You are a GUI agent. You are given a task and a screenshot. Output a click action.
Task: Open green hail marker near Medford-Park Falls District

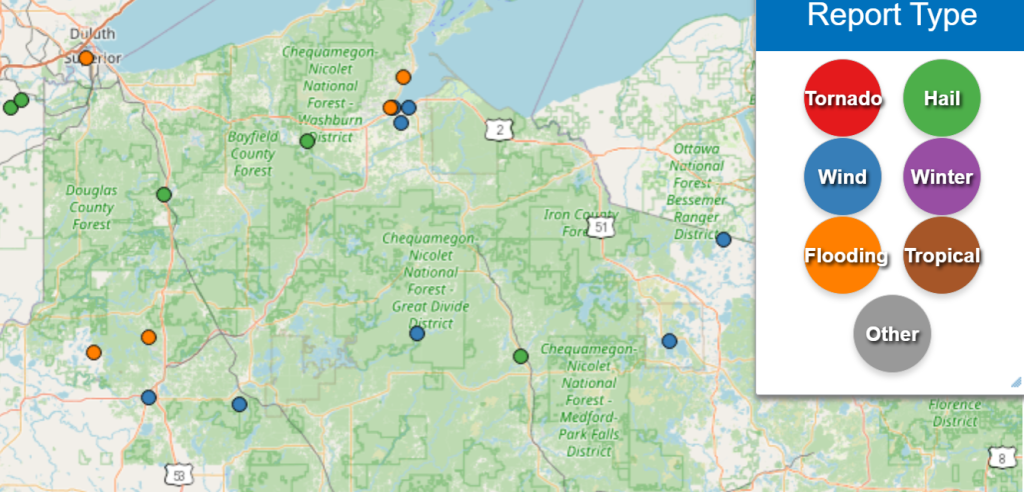[x=520, y=356]
